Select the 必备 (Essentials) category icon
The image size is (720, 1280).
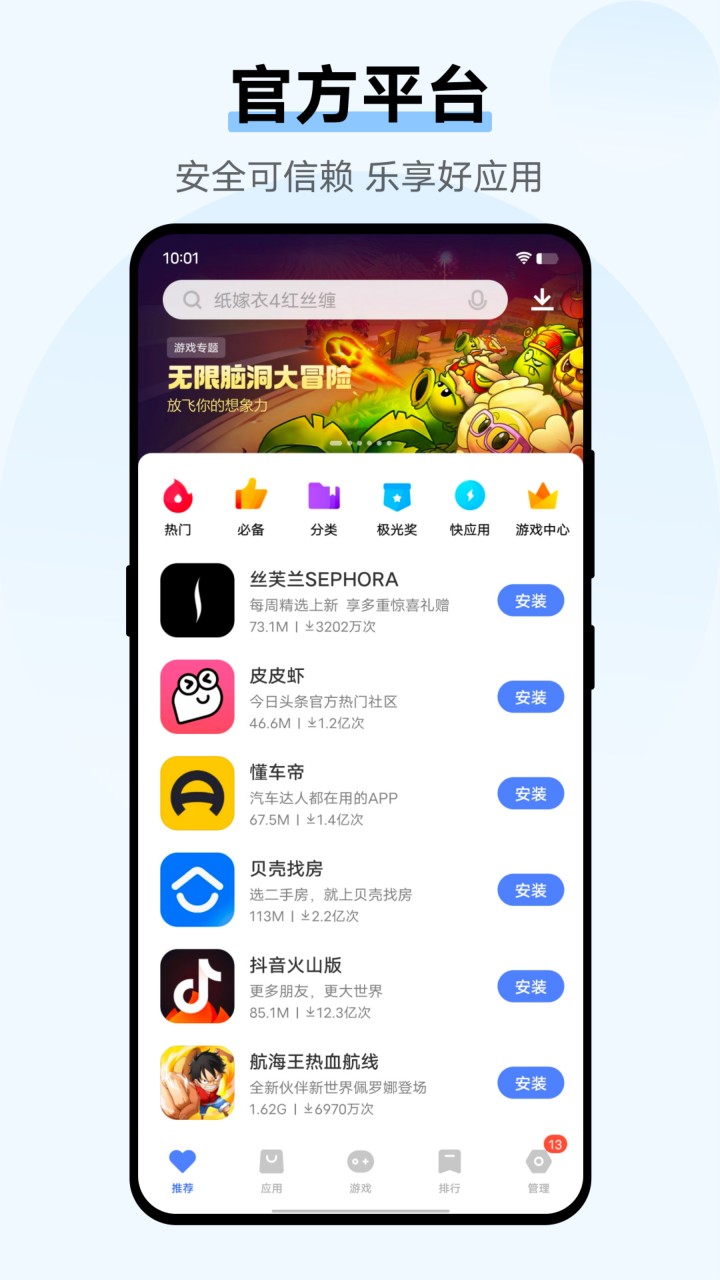(x=250, y=498)
